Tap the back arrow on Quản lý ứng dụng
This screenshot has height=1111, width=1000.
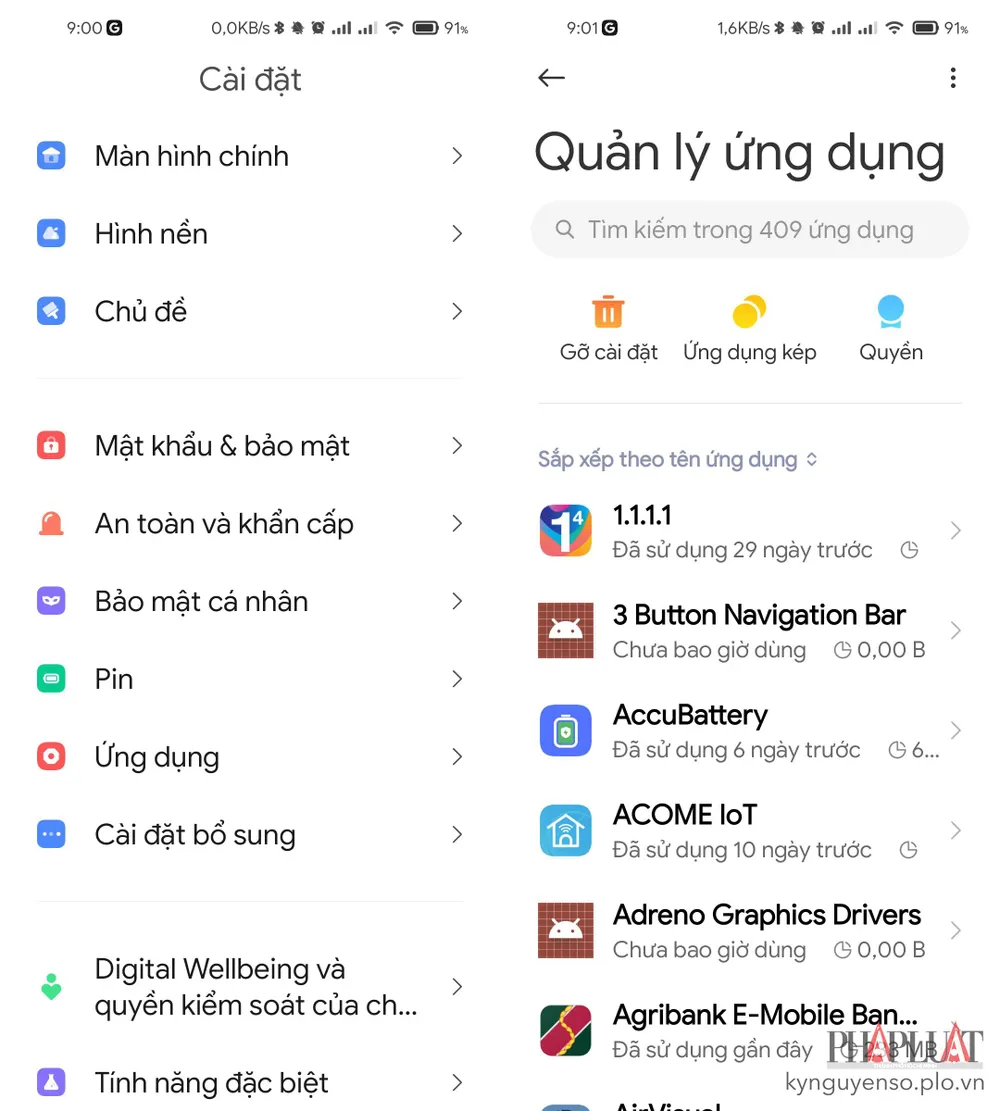tap(551, 78)
